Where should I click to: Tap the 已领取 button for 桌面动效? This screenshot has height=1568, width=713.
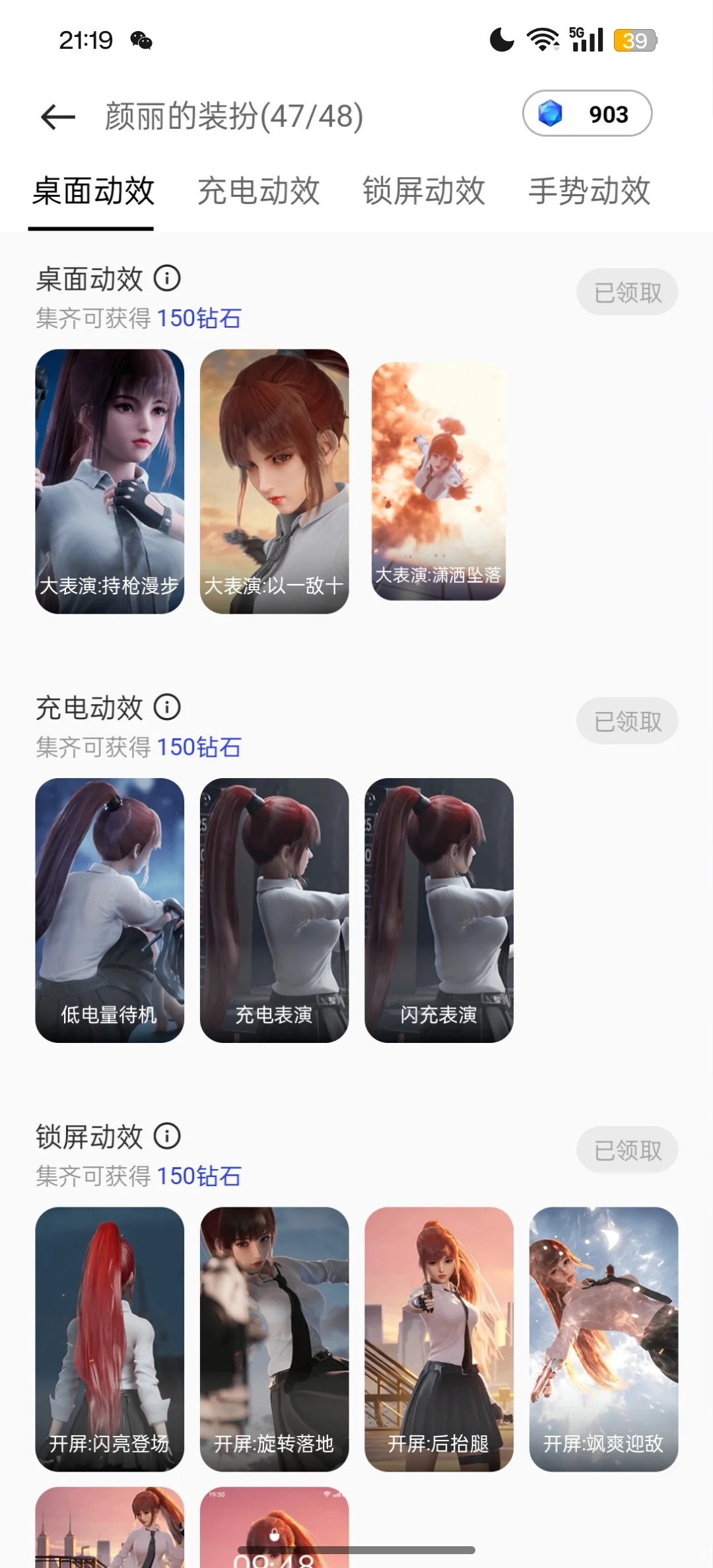click(x=626, y=291)
